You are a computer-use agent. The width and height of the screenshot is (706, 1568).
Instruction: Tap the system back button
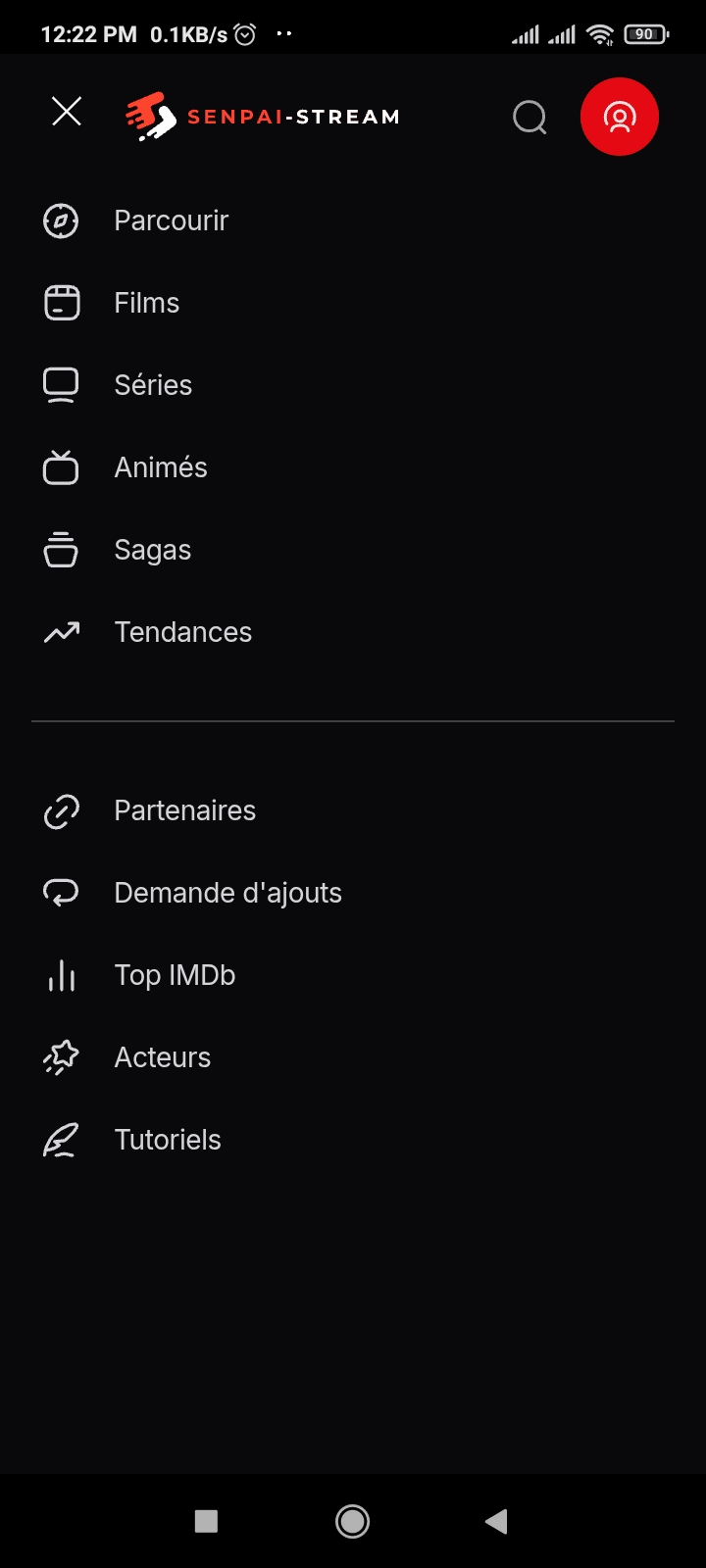pos(496,1521)
